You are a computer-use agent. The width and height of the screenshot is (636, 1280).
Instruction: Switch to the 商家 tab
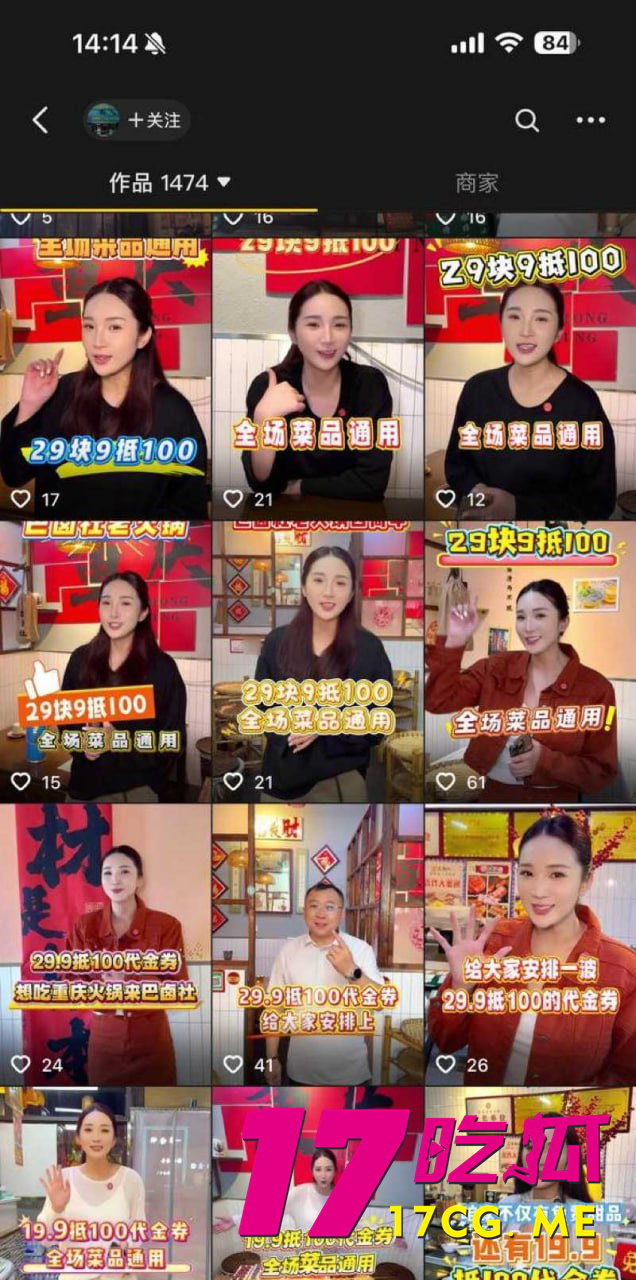pos(477,183)
